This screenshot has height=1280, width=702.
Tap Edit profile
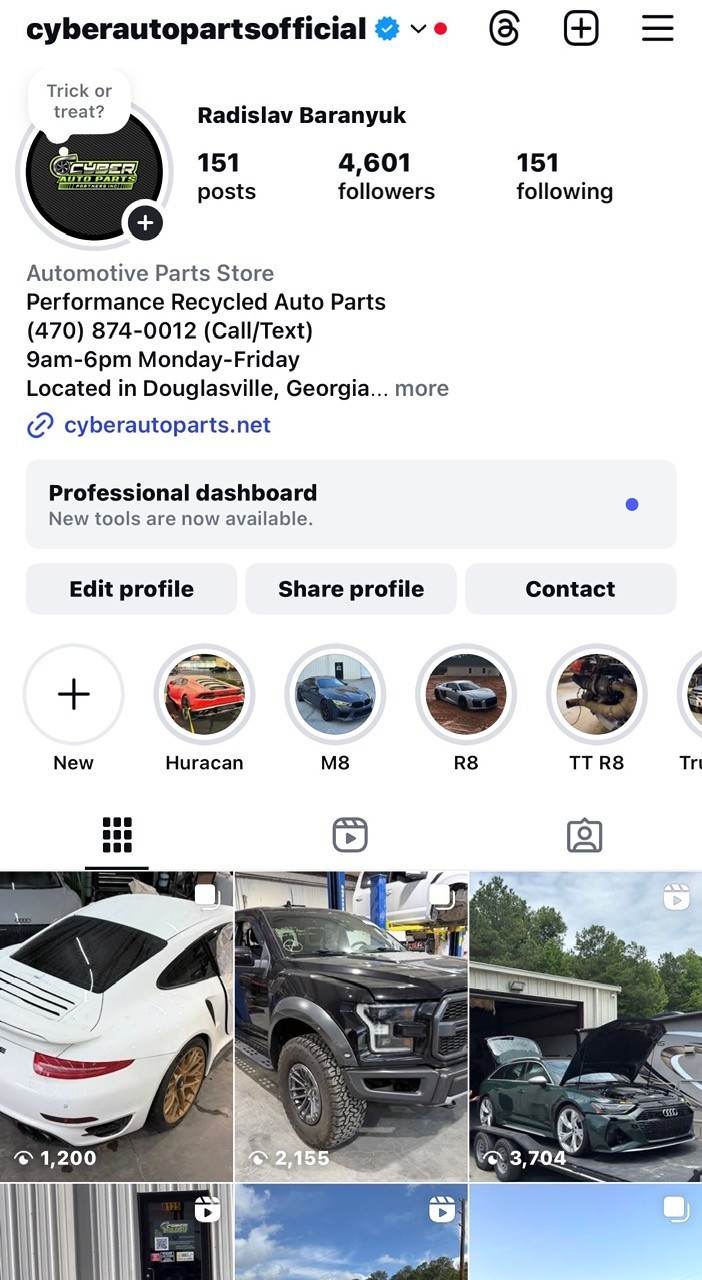(131, 589)
